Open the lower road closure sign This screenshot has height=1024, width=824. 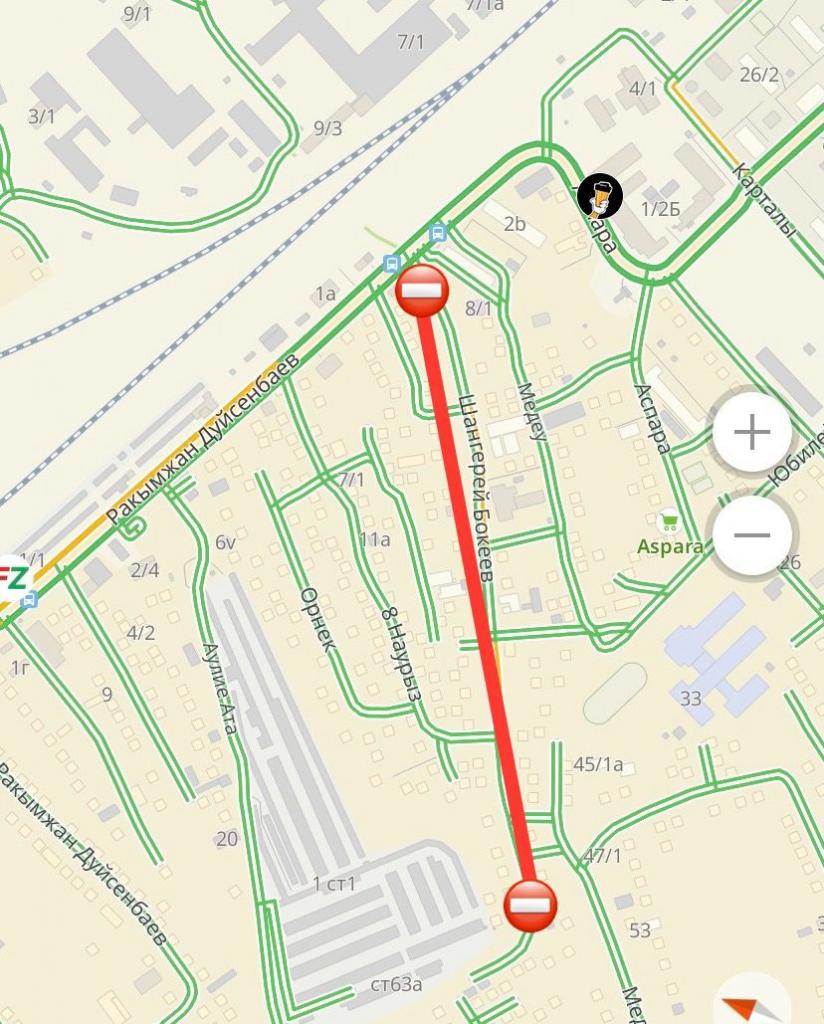click(x=530, y=906)
